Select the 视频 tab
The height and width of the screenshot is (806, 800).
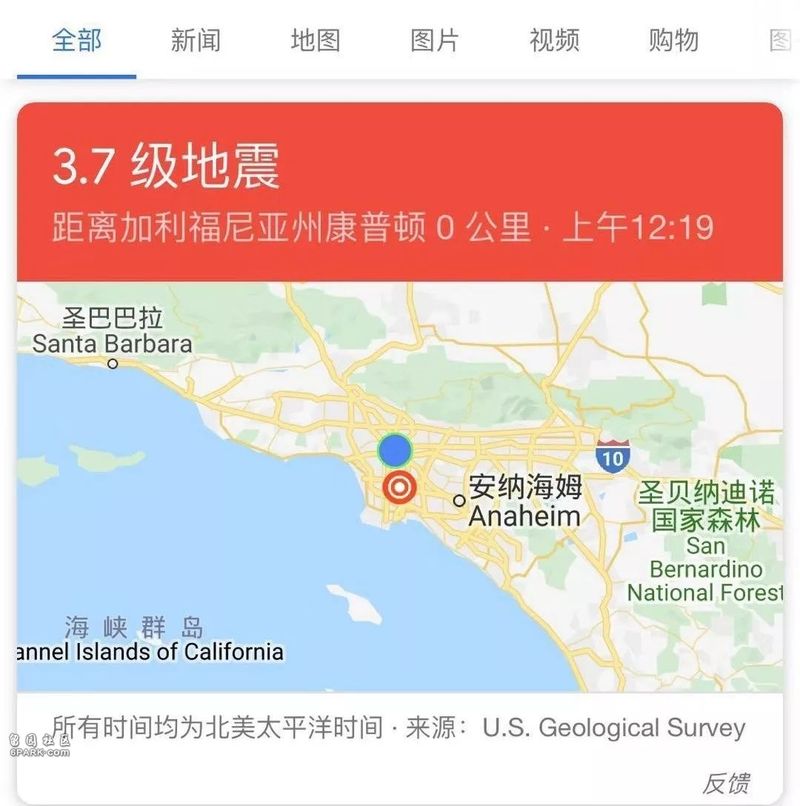click(x=554, y=40)
